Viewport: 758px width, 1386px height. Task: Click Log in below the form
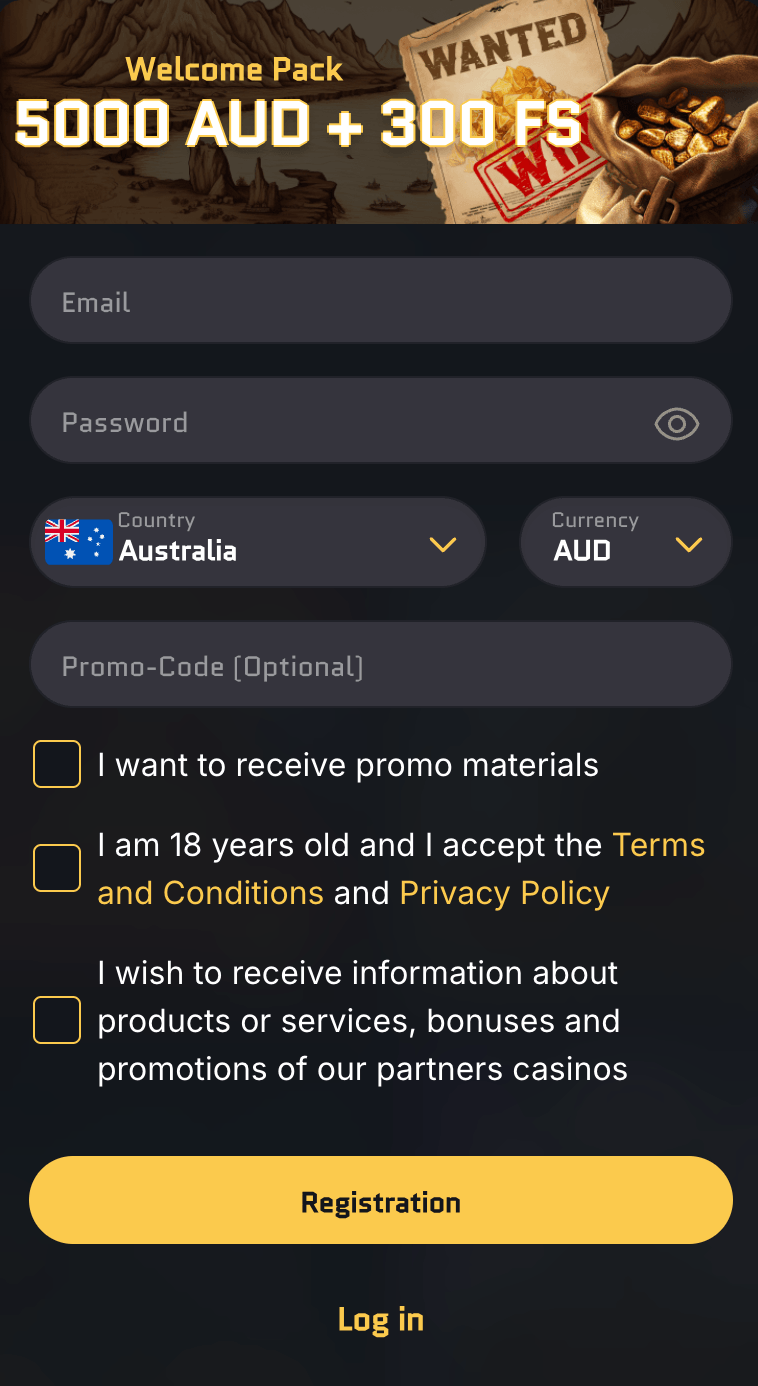(x=380, y=1319)
